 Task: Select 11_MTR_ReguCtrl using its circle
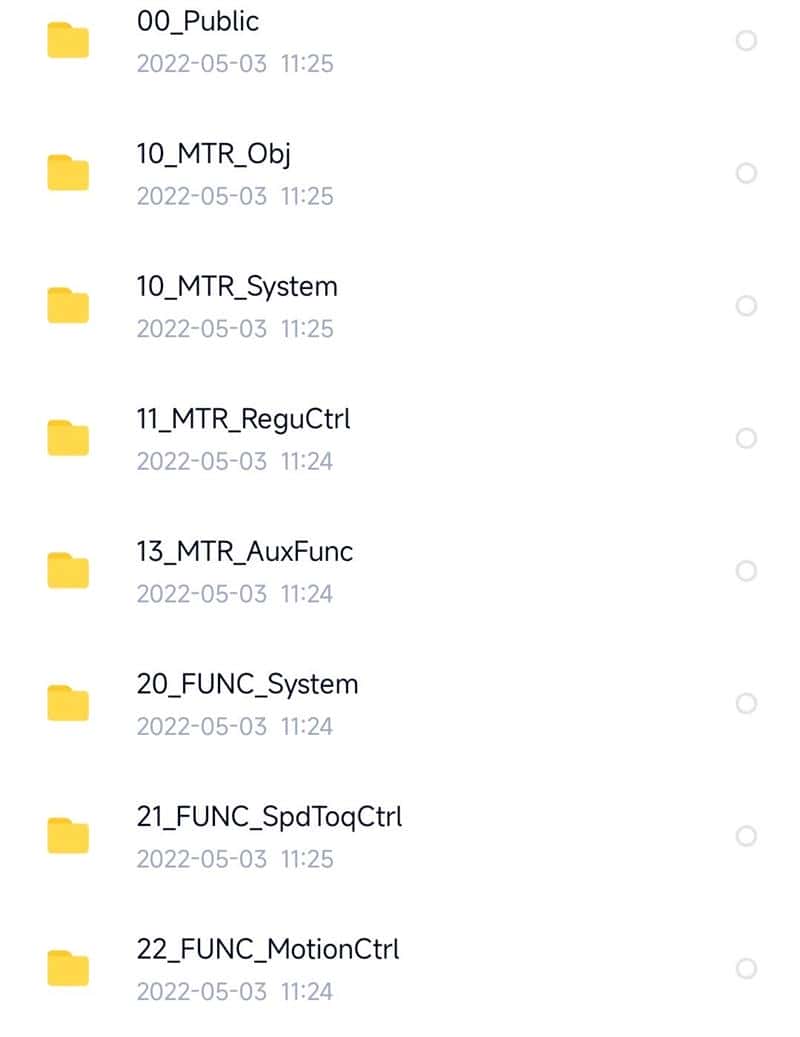click(x=746, y=439)
